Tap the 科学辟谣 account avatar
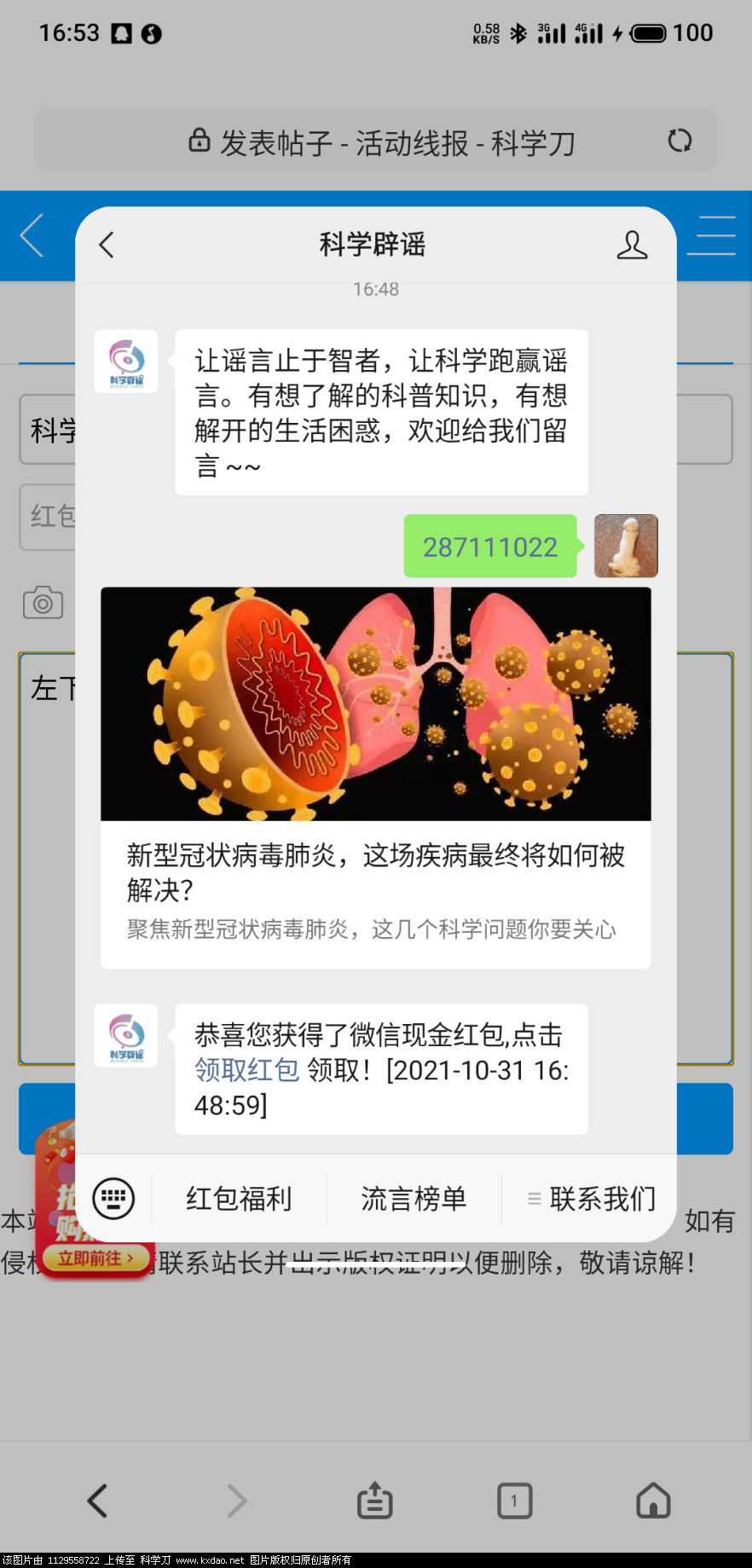 (x=125, y=361)
